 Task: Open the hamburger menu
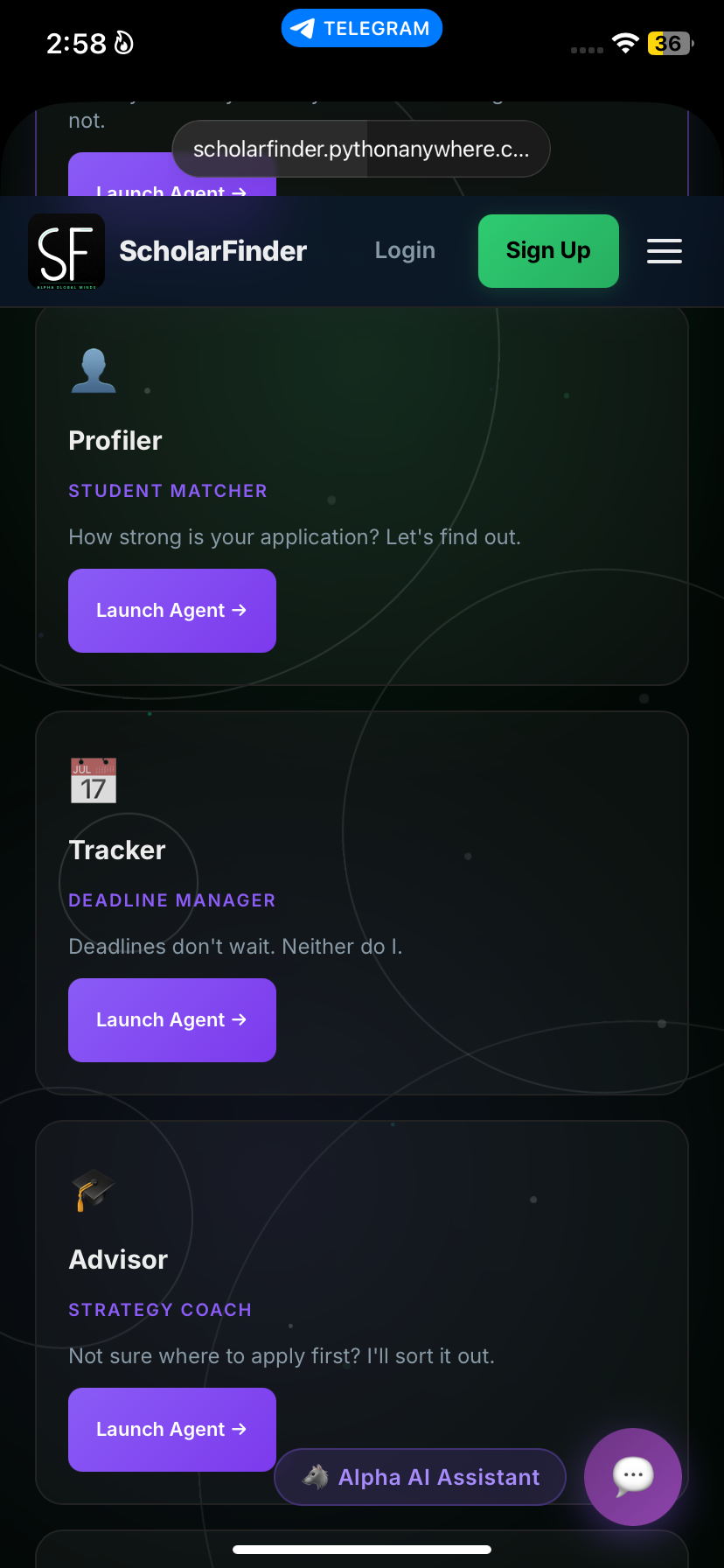coord(664,251)
